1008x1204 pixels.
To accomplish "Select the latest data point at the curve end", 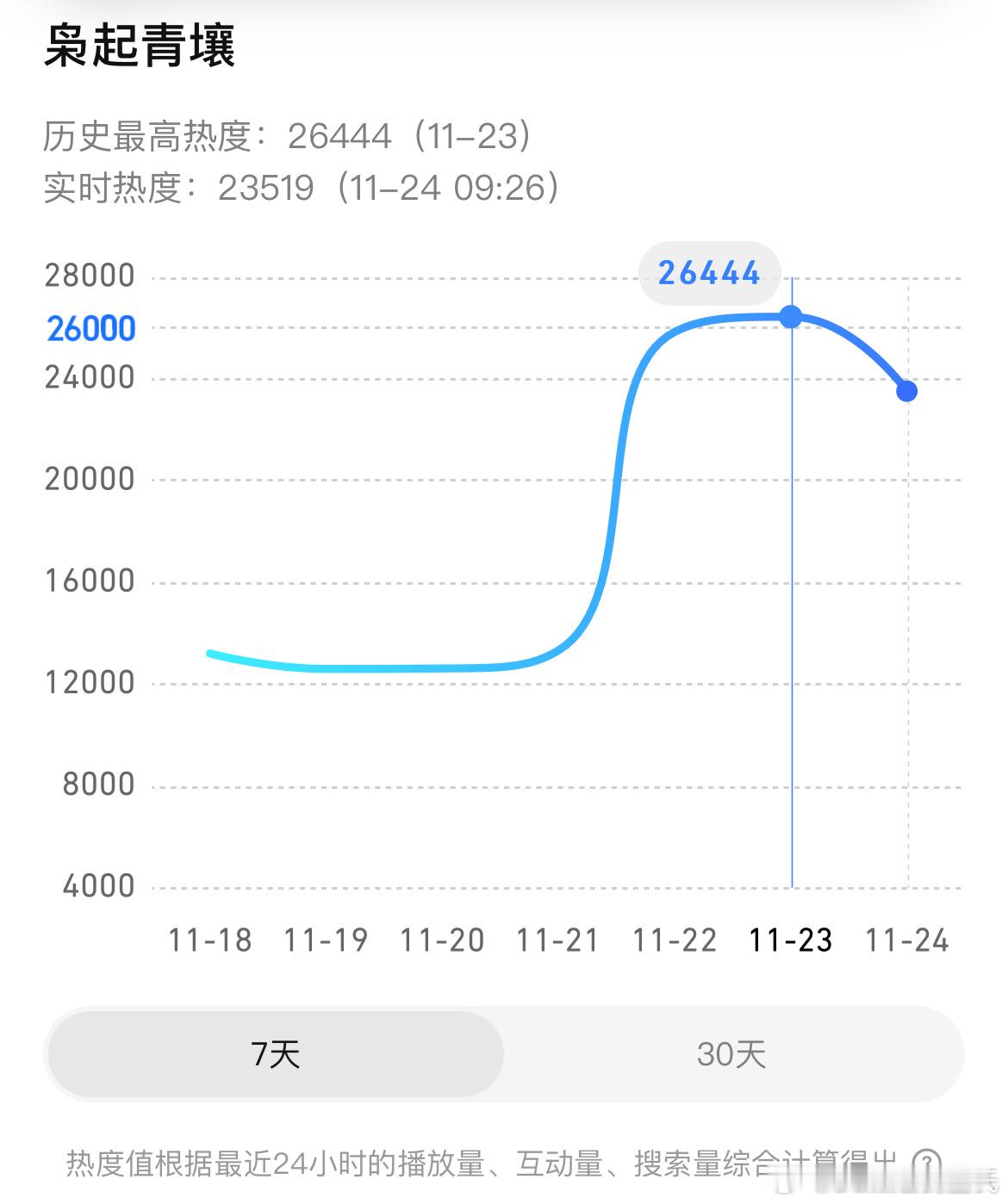I will point(906,389).
